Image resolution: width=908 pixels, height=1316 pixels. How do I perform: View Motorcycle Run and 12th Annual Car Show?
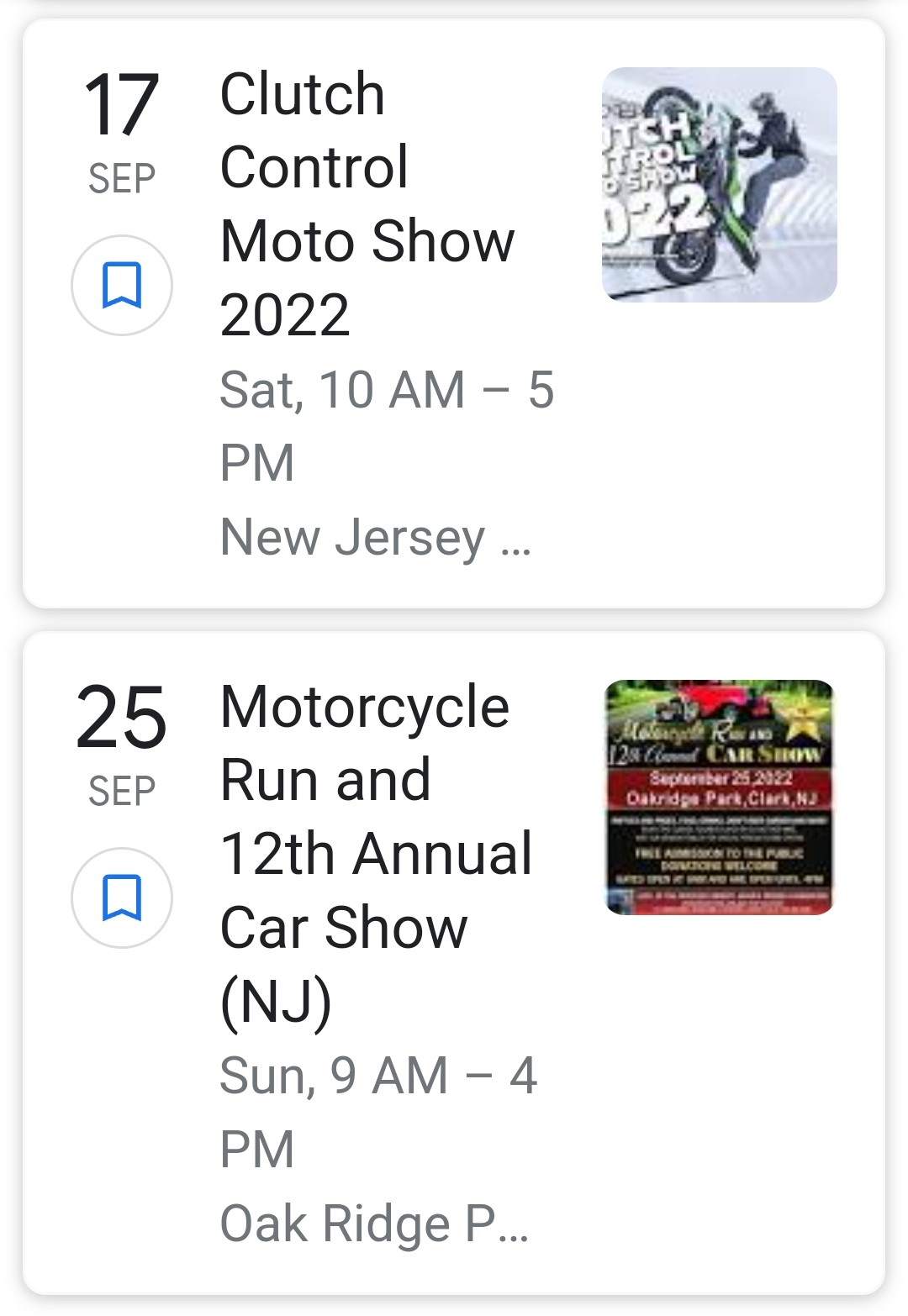375,854
